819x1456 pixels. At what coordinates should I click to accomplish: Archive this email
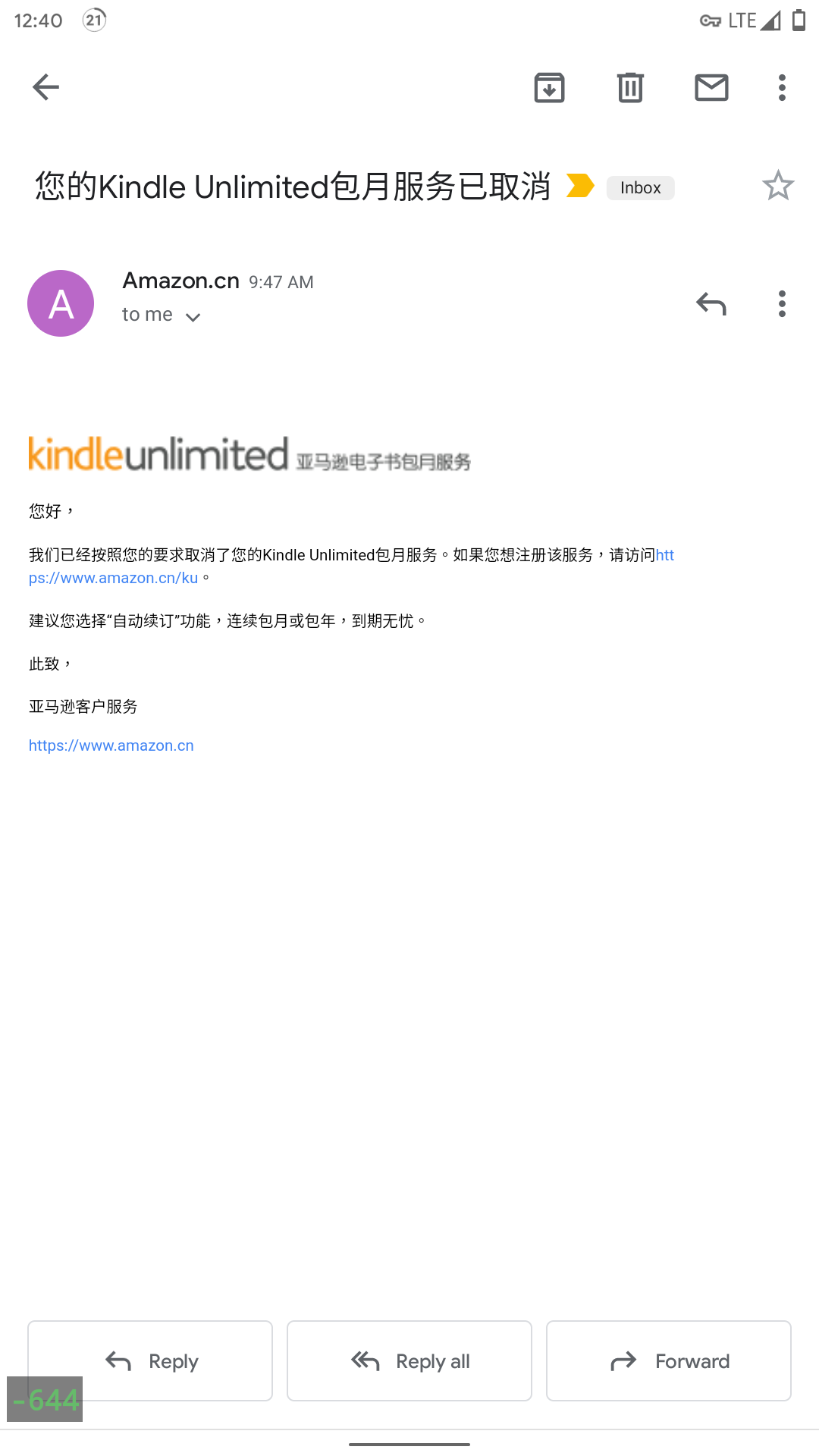tap(549, 87)
